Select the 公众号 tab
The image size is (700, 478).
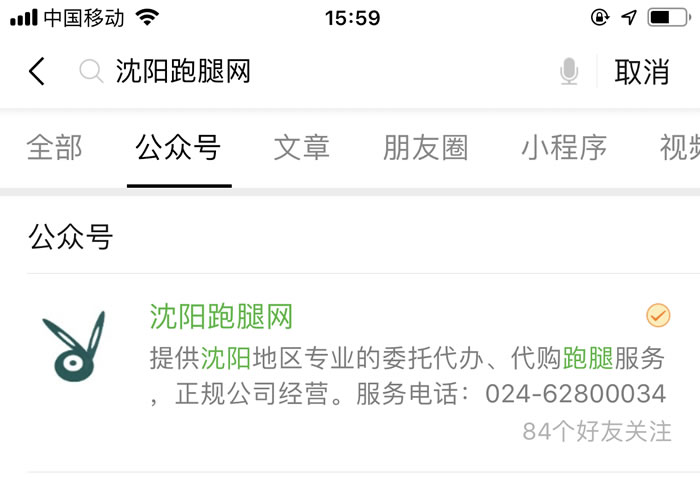(178, 148)
